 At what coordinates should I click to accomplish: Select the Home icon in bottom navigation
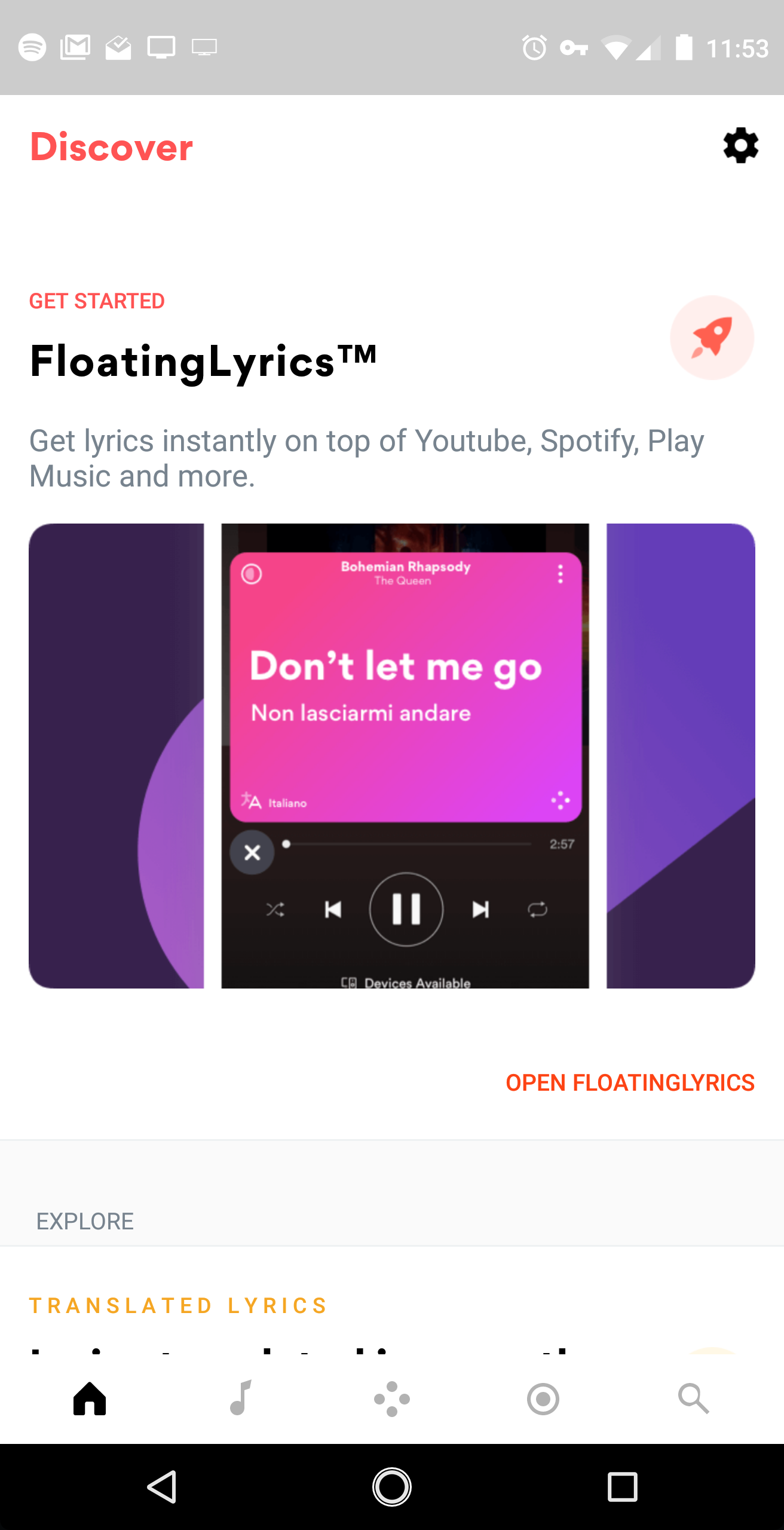pos(90,1399)
